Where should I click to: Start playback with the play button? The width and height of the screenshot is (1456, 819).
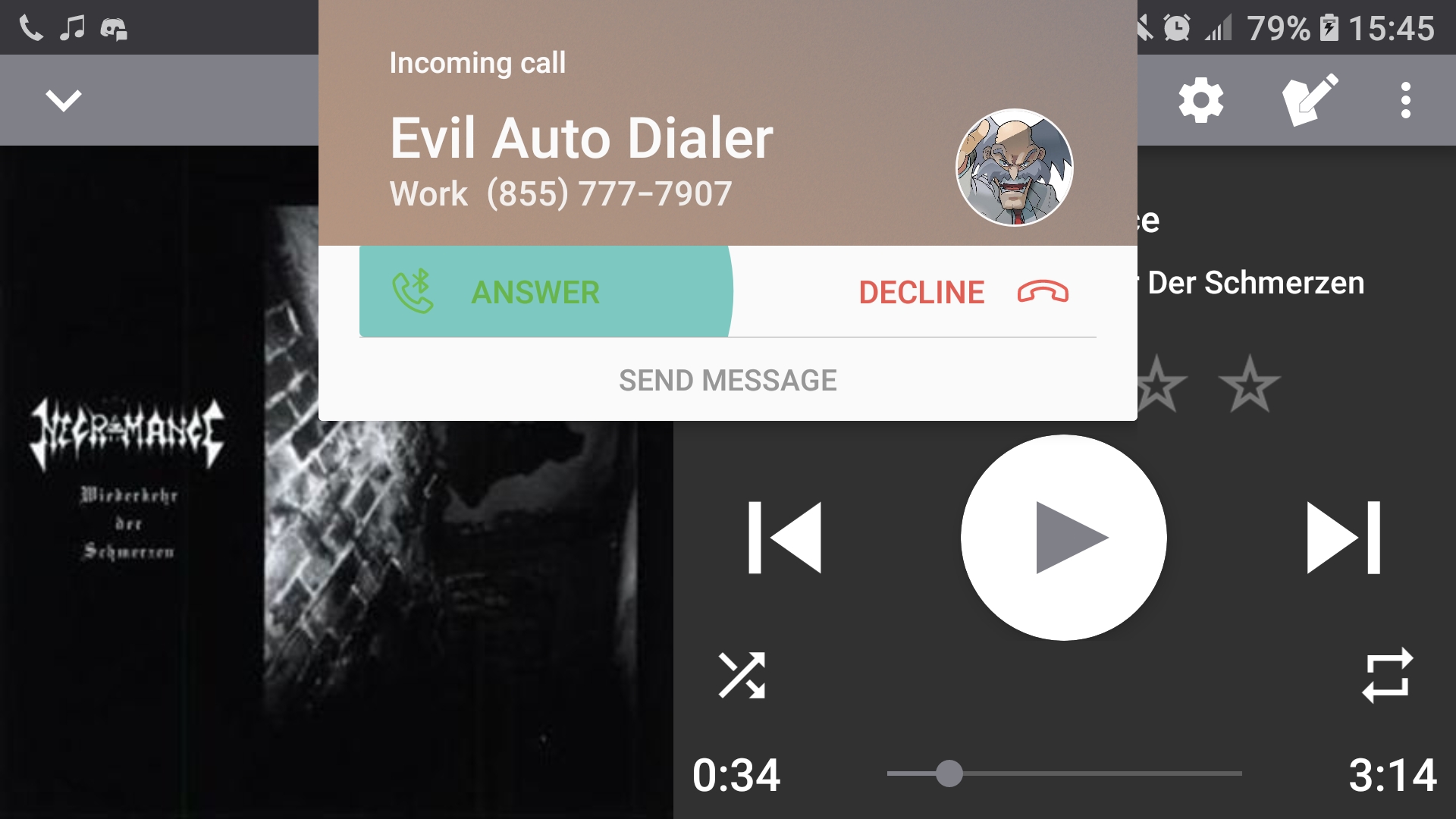pyautogui.click(x=1063, y=537)
